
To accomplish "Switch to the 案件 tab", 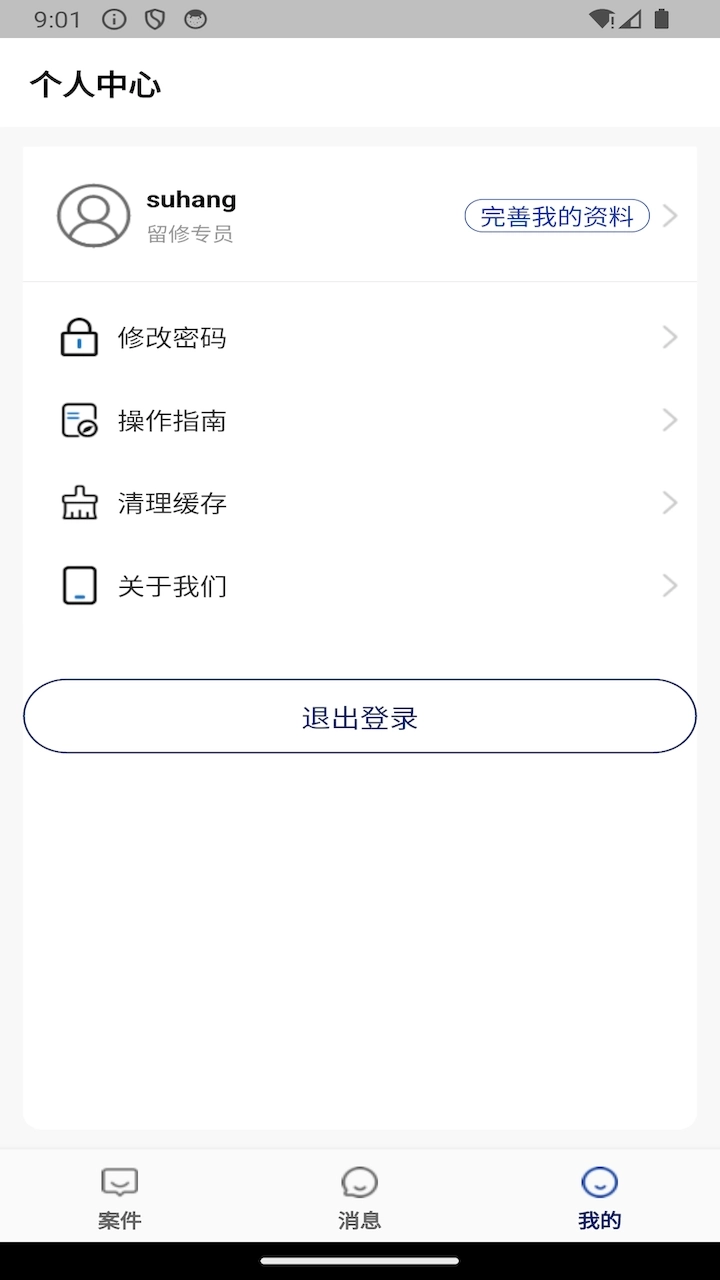I will coord(120,1197).
